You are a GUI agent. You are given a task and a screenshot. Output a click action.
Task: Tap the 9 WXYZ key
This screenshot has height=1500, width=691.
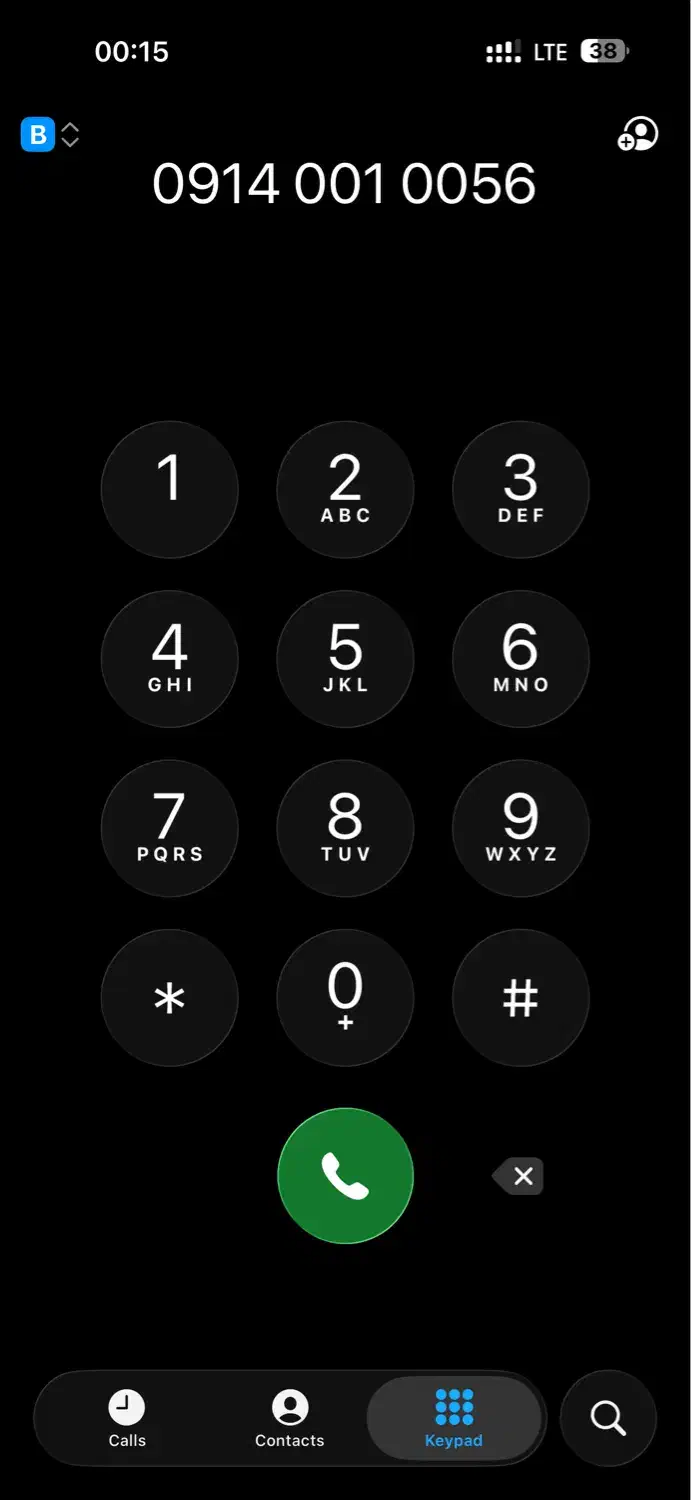click(x=520, y=828)
